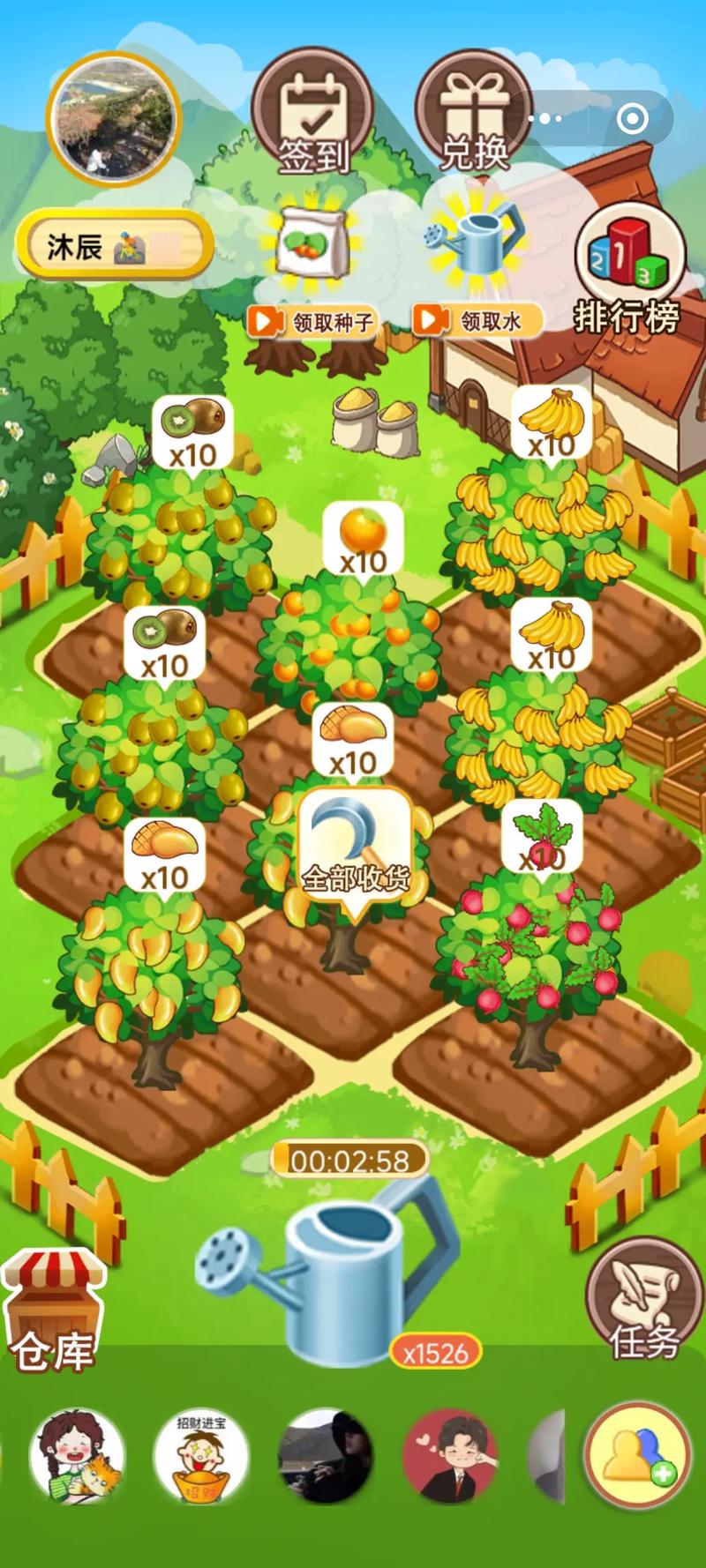
Task: Collect the radish x10 bubble
Action: coord(542,838)
